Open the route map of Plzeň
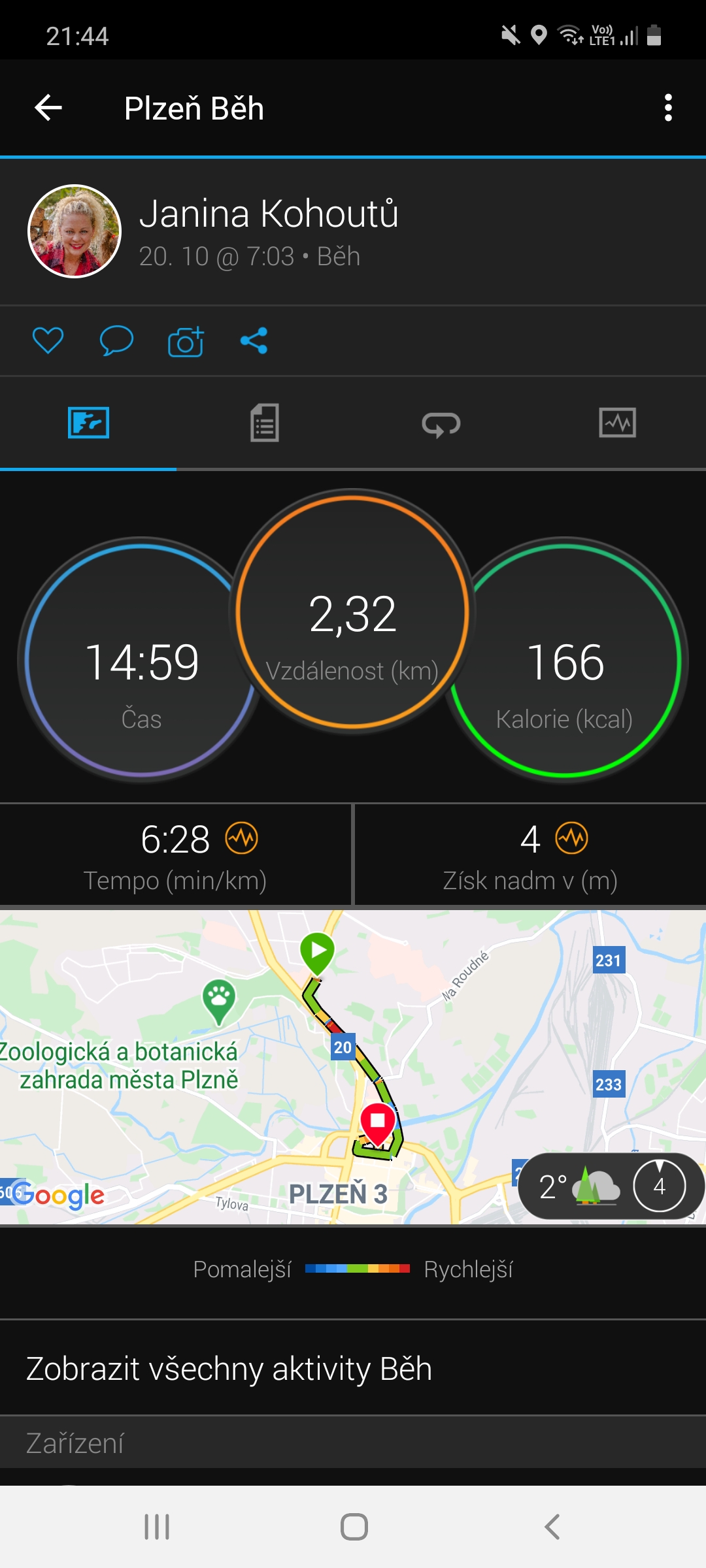This screenshot has height=1568, width=706. point(353,1066)
